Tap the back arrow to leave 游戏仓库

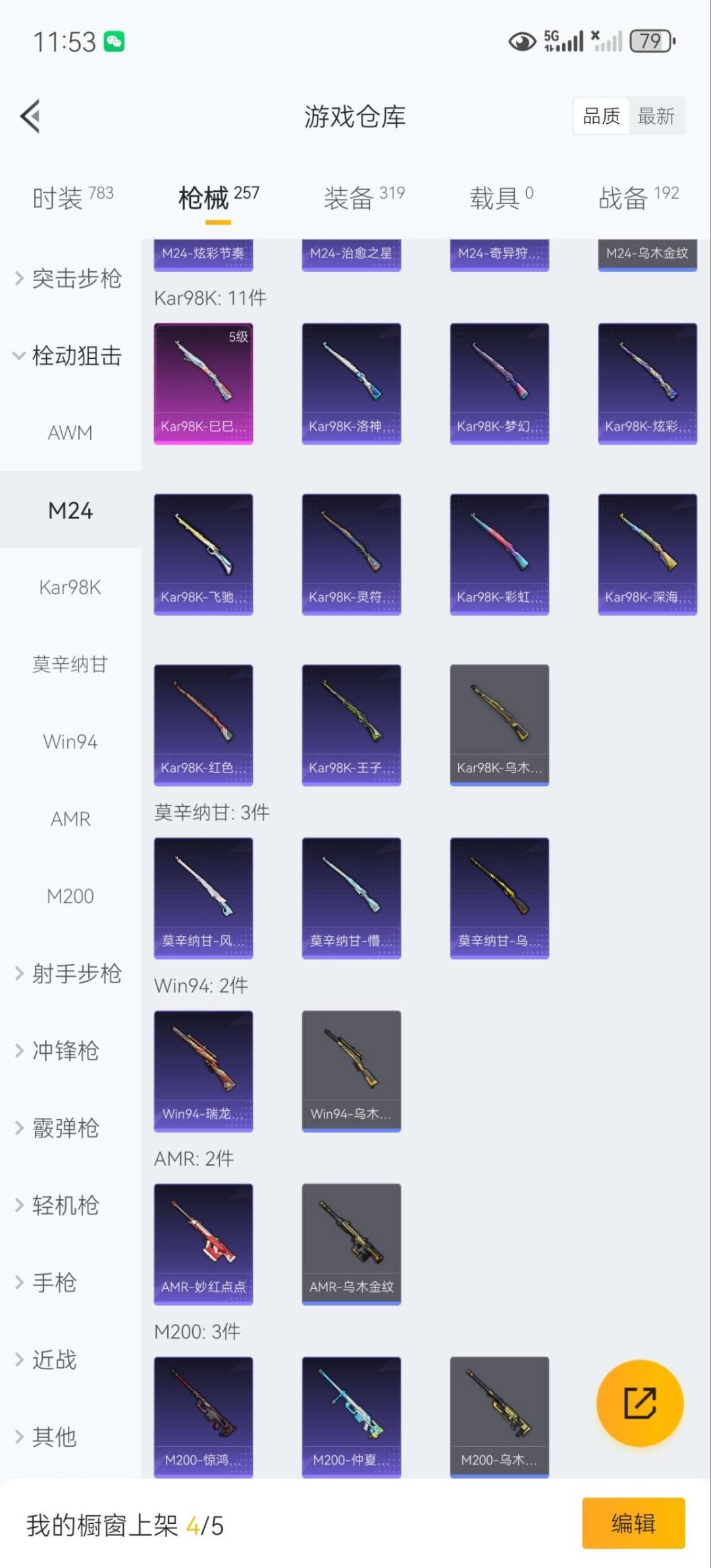point(29,116)
